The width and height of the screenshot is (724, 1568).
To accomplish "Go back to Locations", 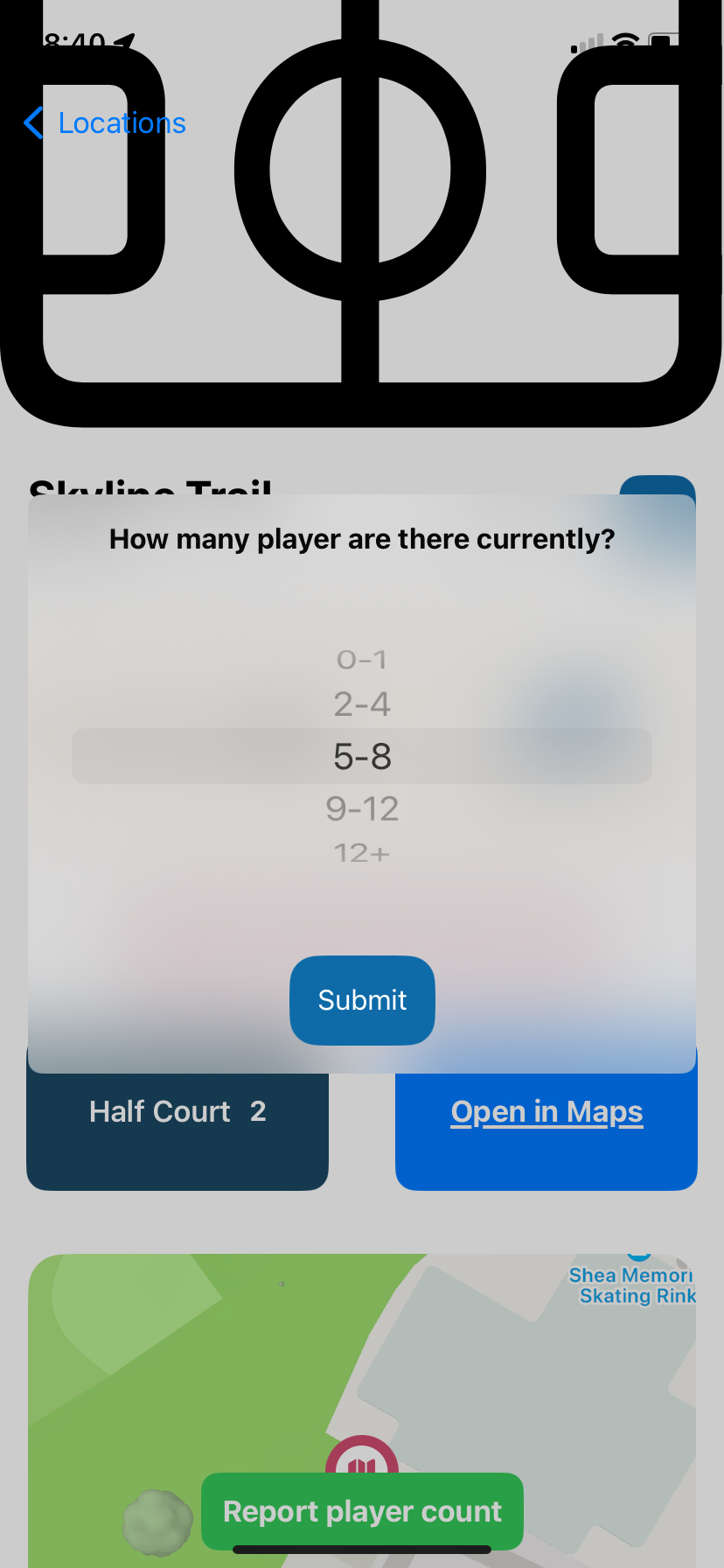I will tap(105, 123).
